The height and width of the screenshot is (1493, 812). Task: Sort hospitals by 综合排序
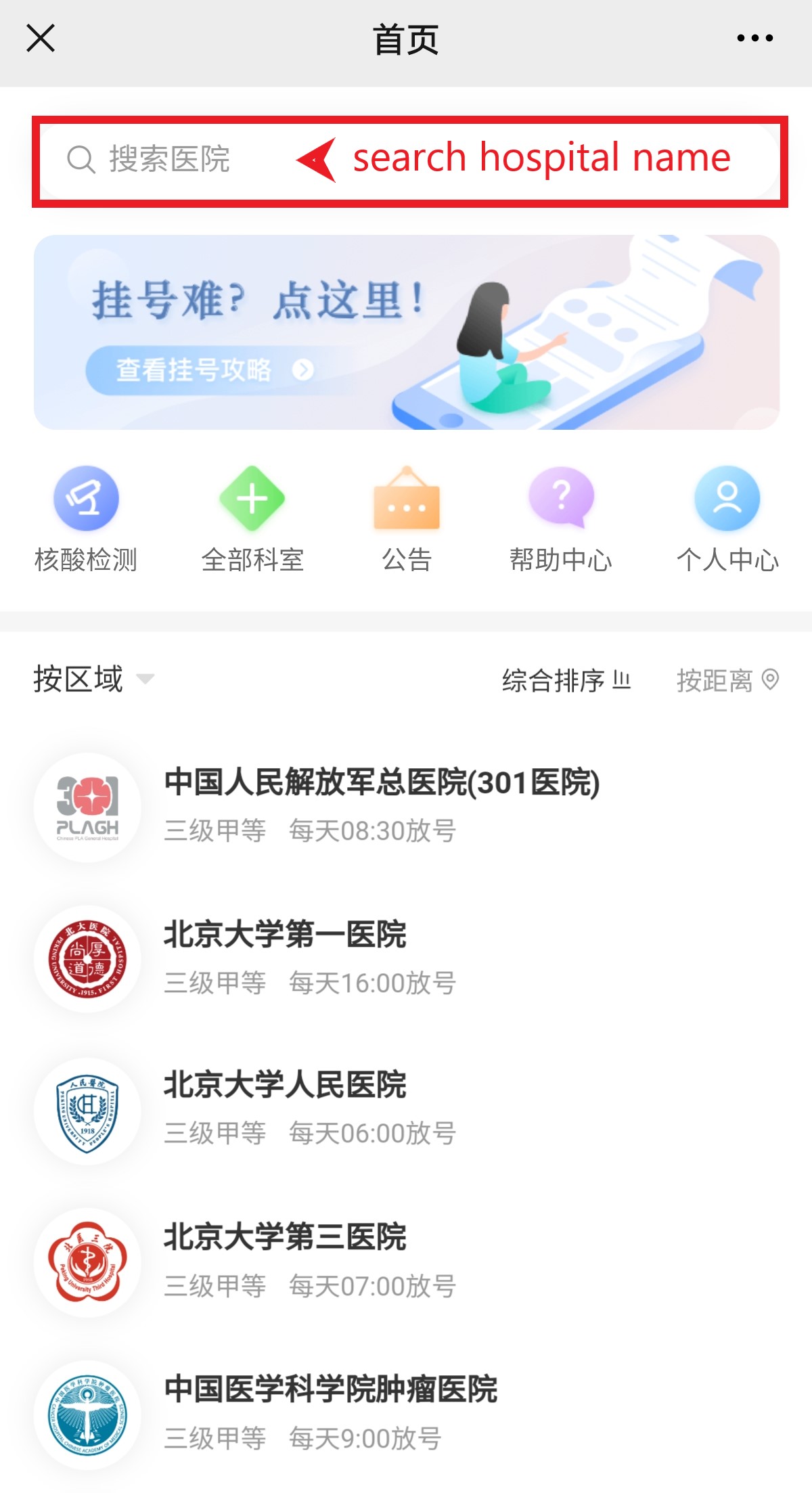[x=566, y=680]
